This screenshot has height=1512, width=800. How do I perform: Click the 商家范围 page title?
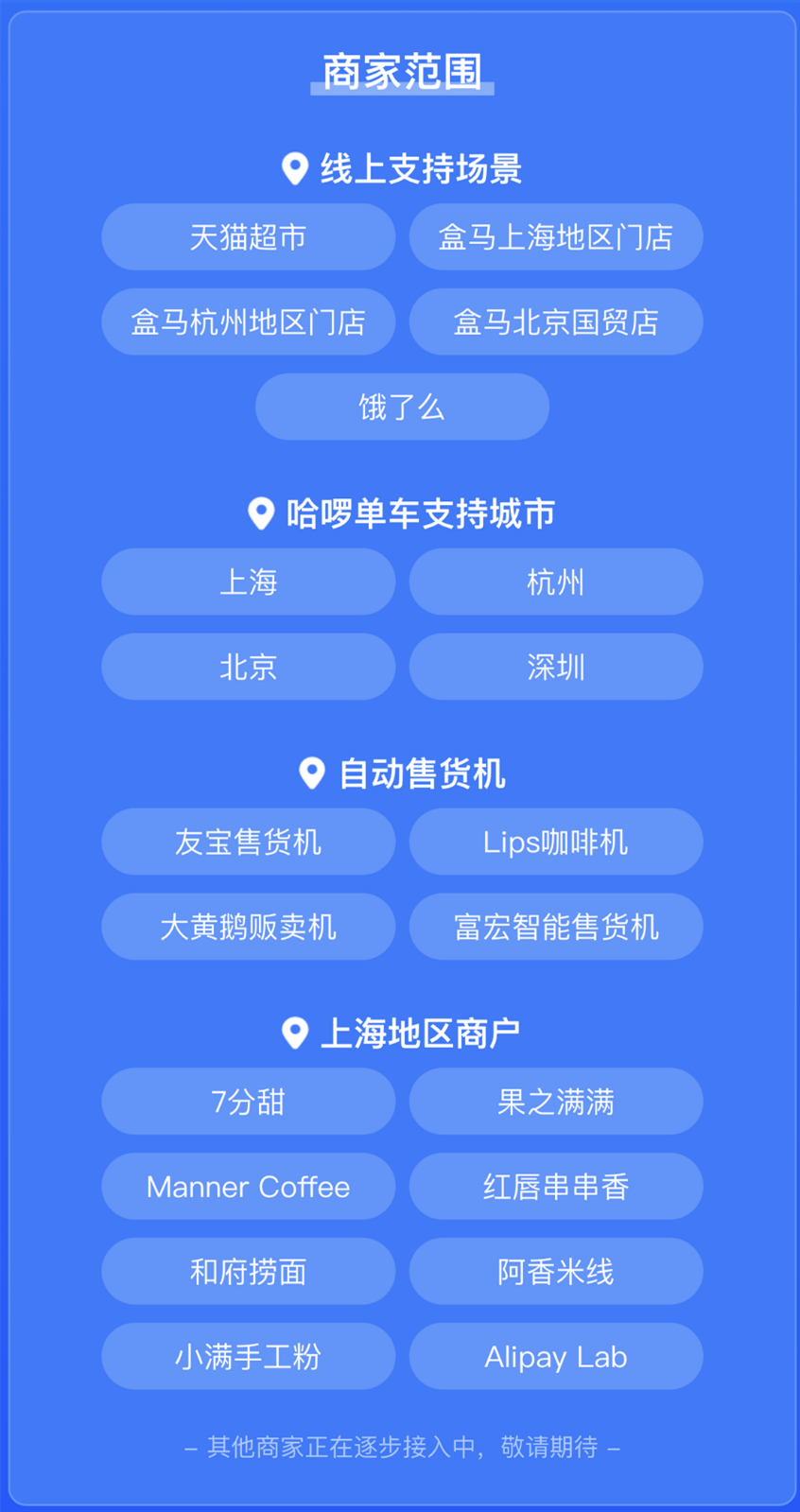click(401, 68)
